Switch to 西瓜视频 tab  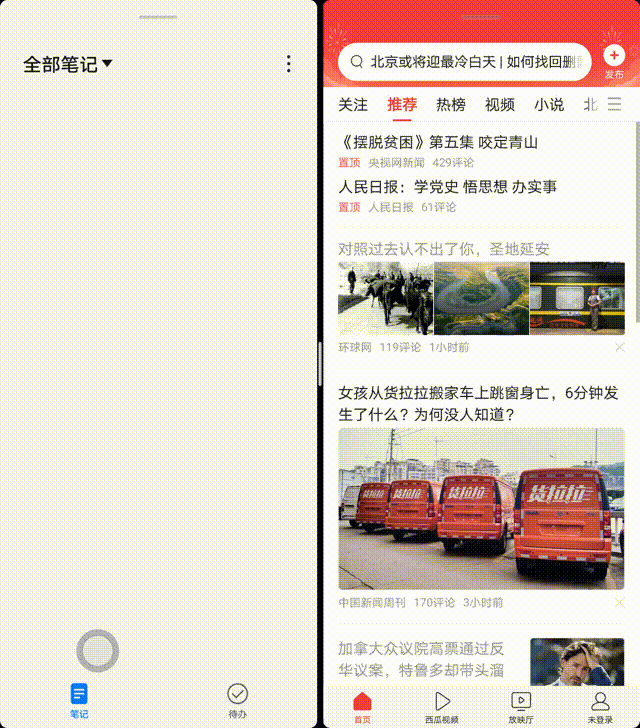[441, 706]
